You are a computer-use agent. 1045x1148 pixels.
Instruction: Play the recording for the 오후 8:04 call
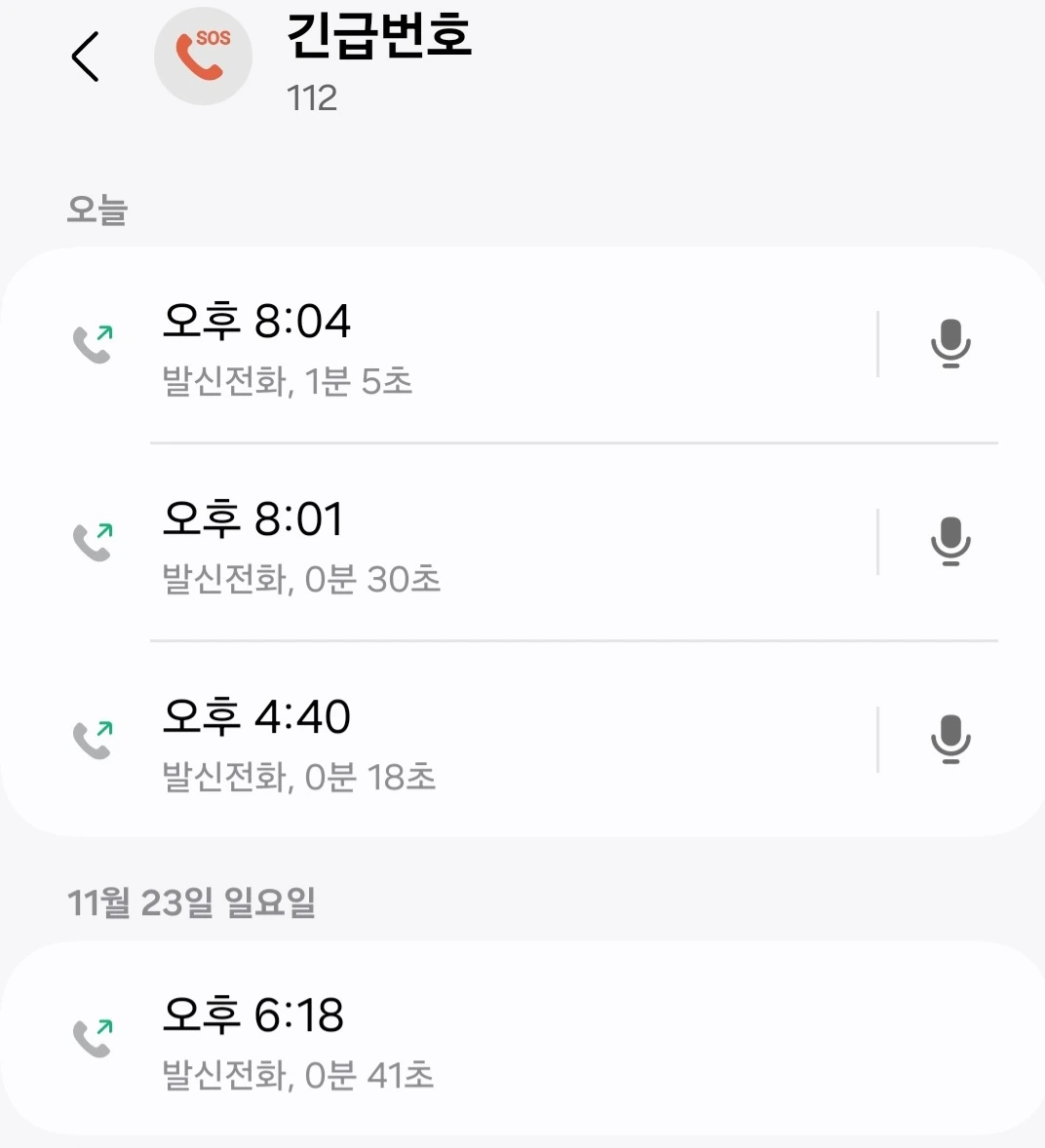pyautogui.click(x=949, y=344)
